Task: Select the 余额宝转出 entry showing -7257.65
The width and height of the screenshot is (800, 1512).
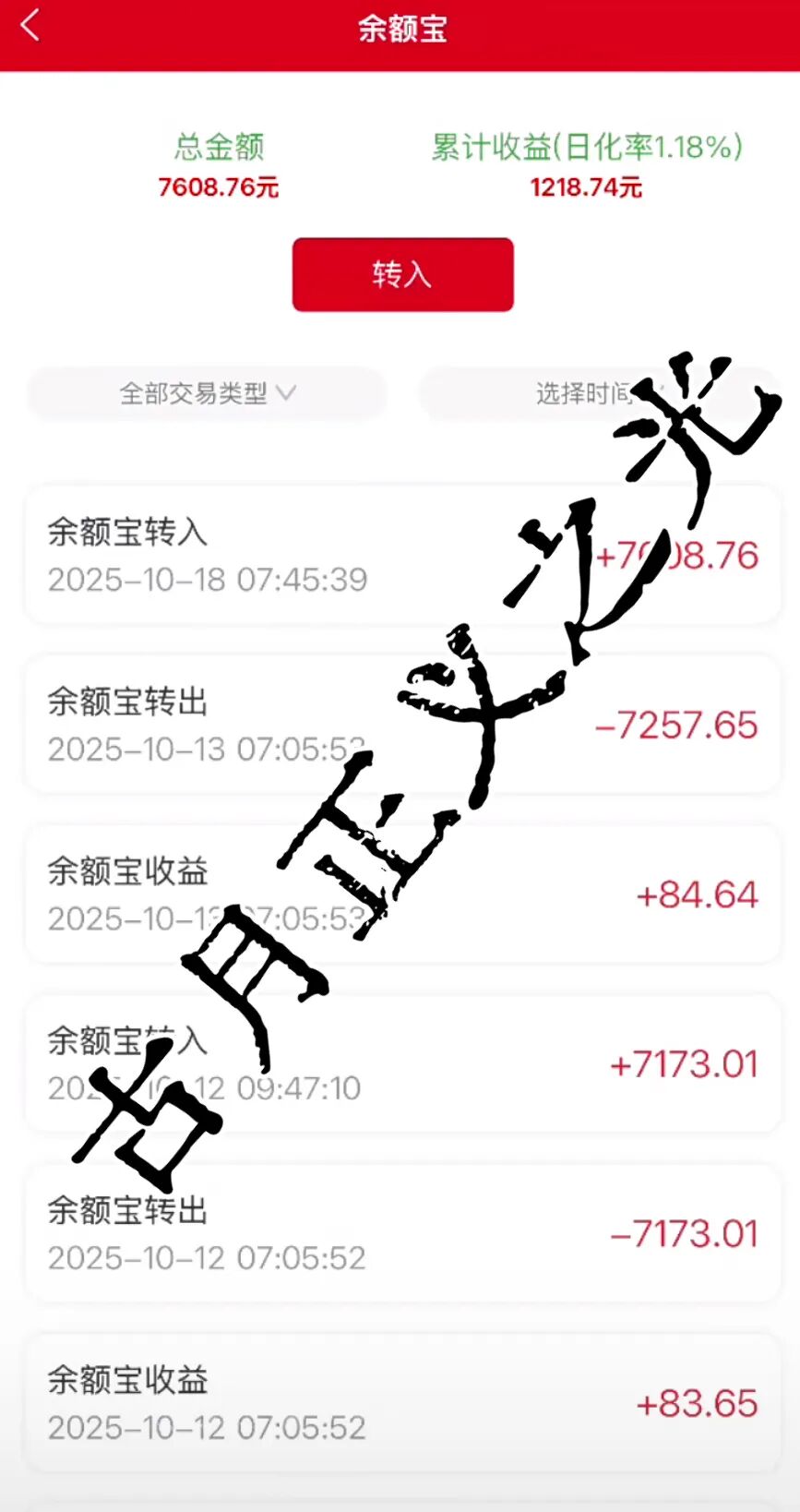Action: click(x=400, y=725)
